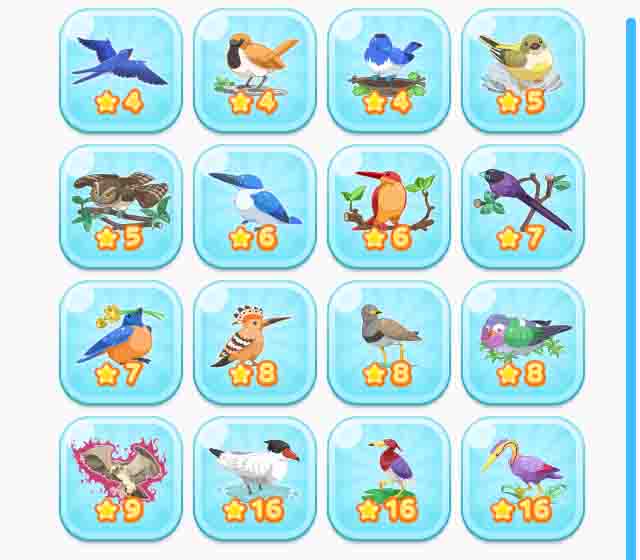This screenshot has width=640, height=560.
Task: Open the blue-and-white kingfisher card with 6 stars
Action: pos(254,206)
